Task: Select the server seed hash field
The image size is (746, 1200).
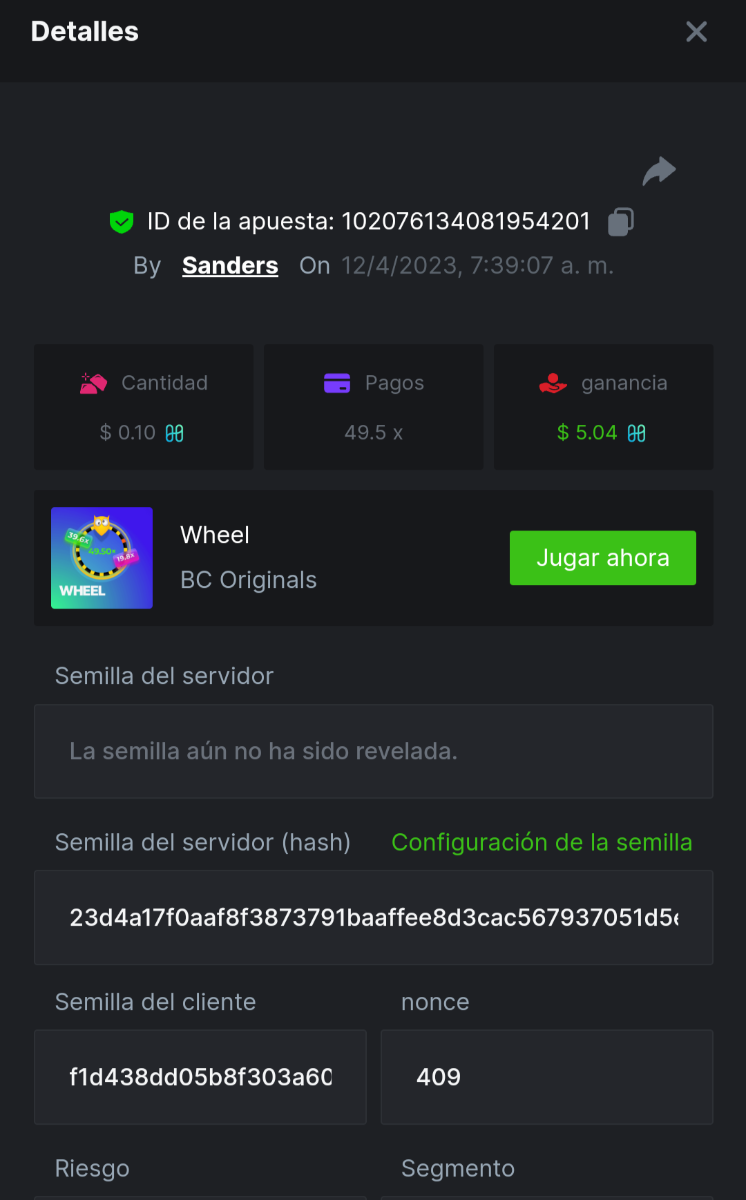Action: coord(373,918)
